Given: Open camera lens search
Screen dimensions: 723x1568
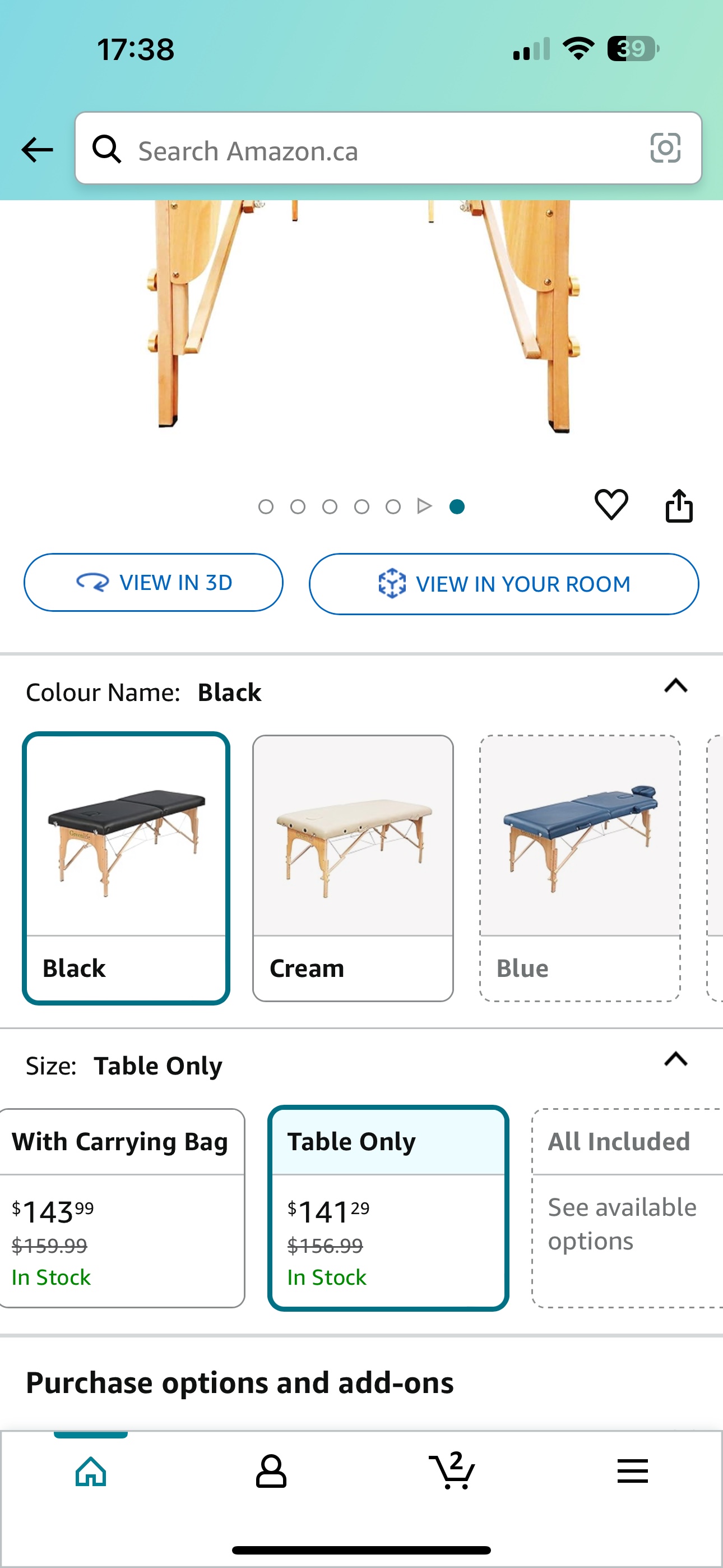Looking at the screenshot, I should tap(665, 148).
